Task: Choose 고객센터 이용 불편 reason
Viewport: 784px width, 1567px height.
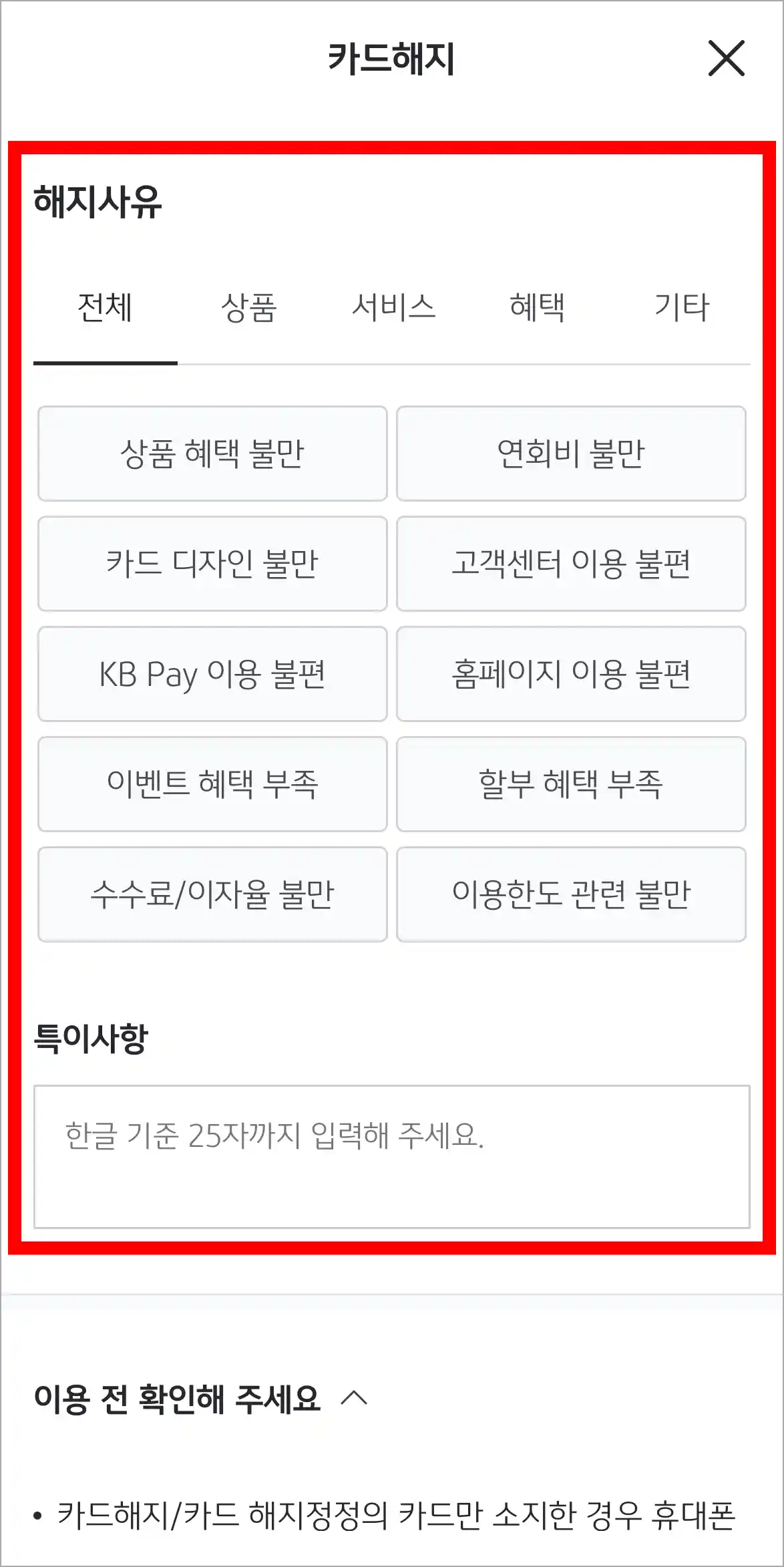Action: pos(571,563)
